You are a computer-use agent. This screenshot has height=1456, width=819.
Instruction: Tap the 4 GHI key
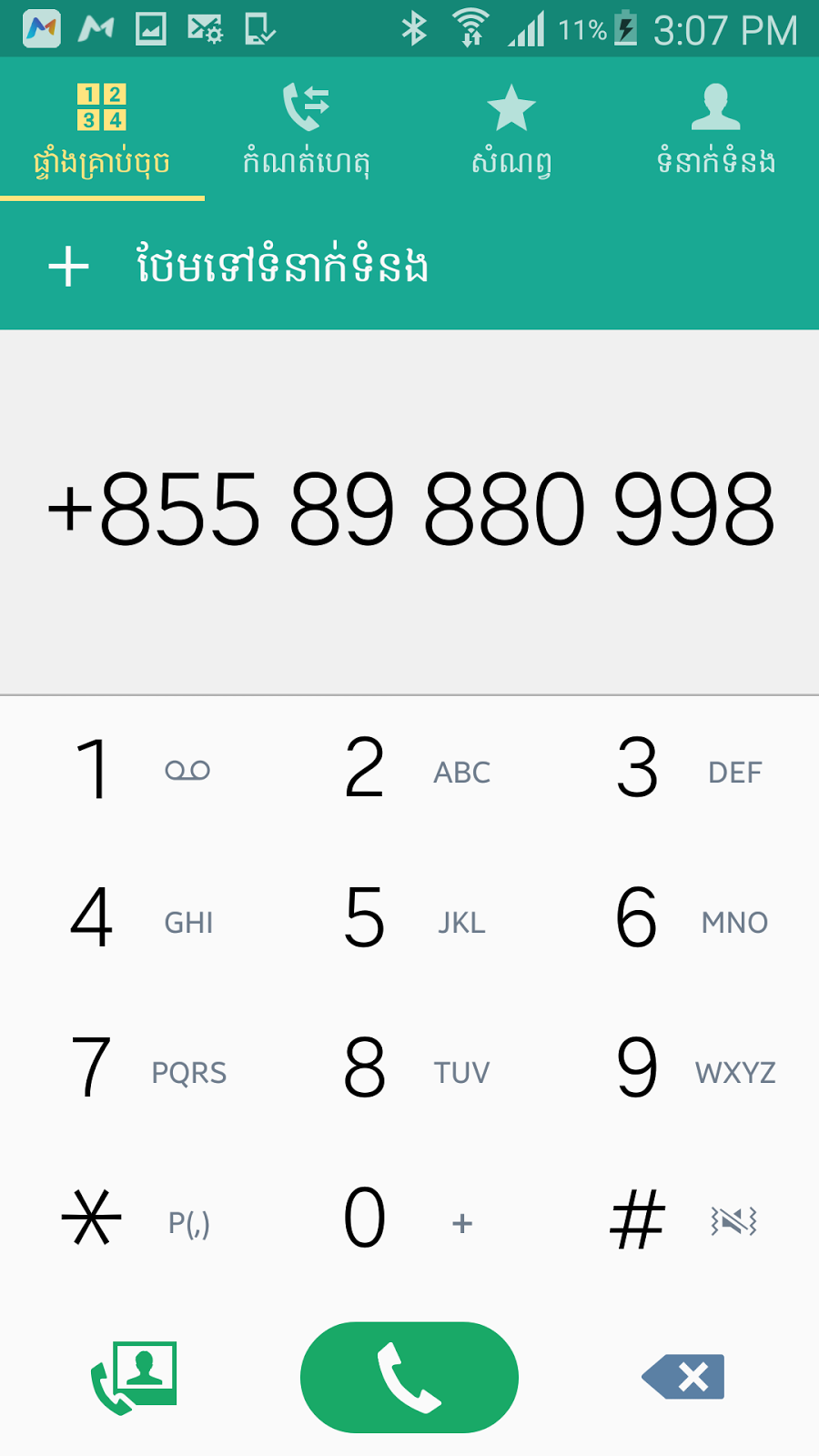tap(136, 920)
